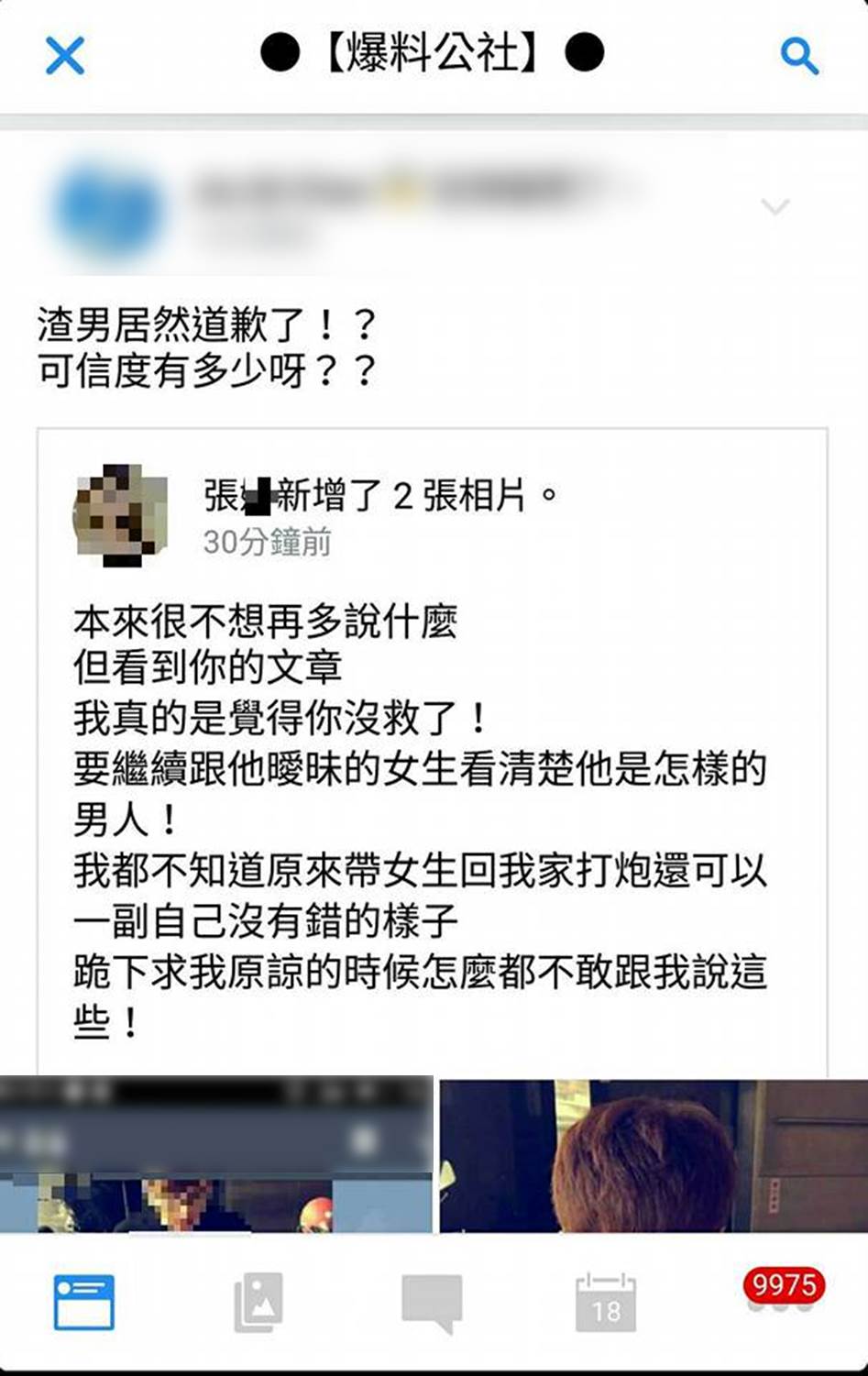Open the chat bubble tab

pyautogui.click(x=432, y=1303)
